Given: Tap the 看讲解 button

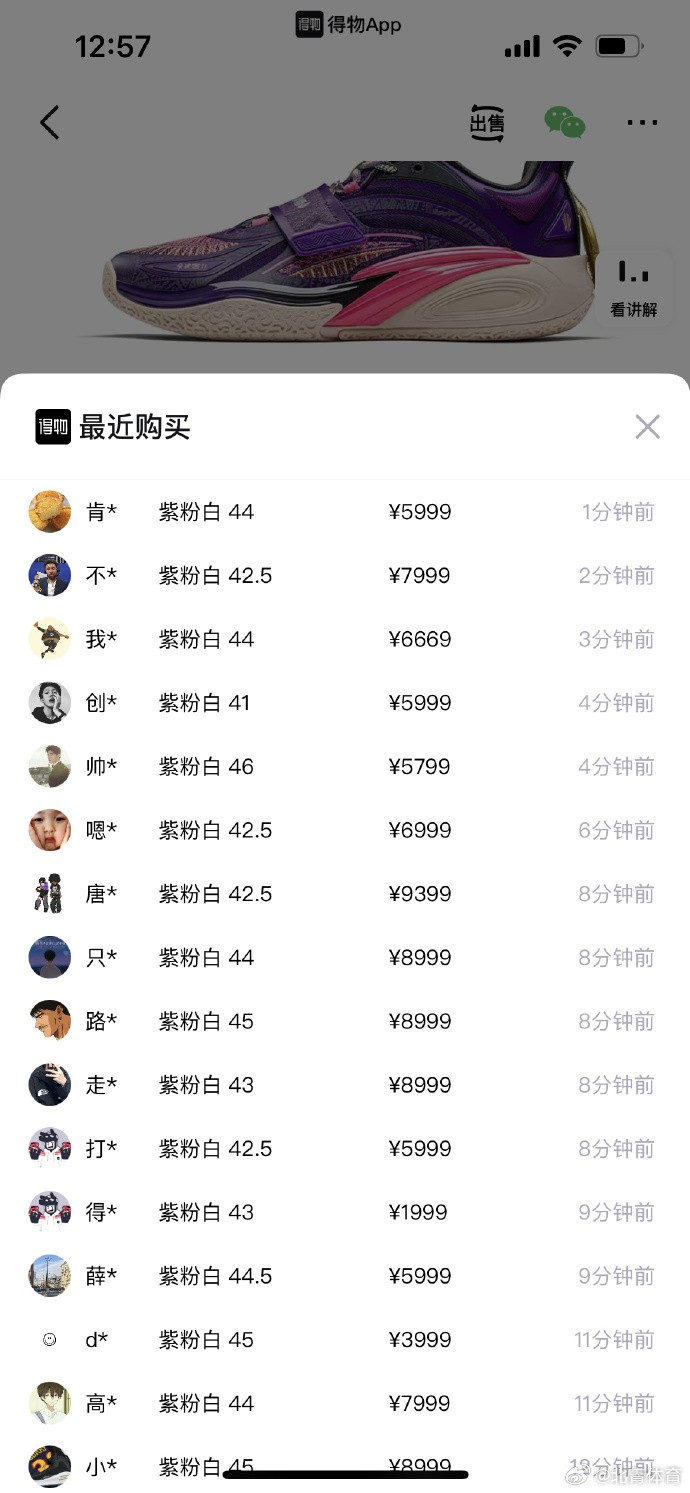Looking at the screenshot, I should pyautogui.click(x=634, y=288).
